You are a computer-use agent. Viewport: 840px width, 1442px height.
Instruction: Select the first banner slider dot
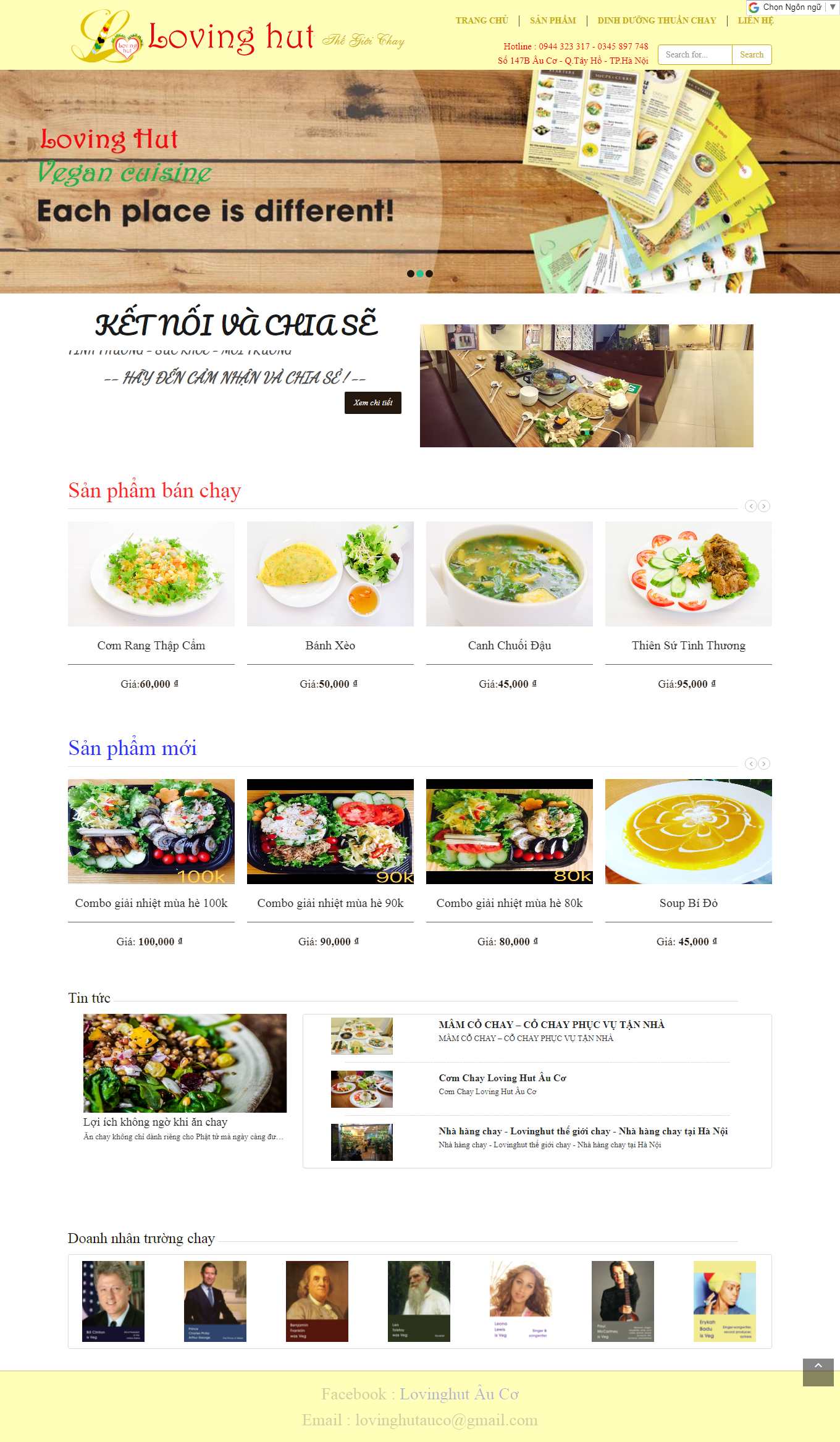(x=409, y=273)
